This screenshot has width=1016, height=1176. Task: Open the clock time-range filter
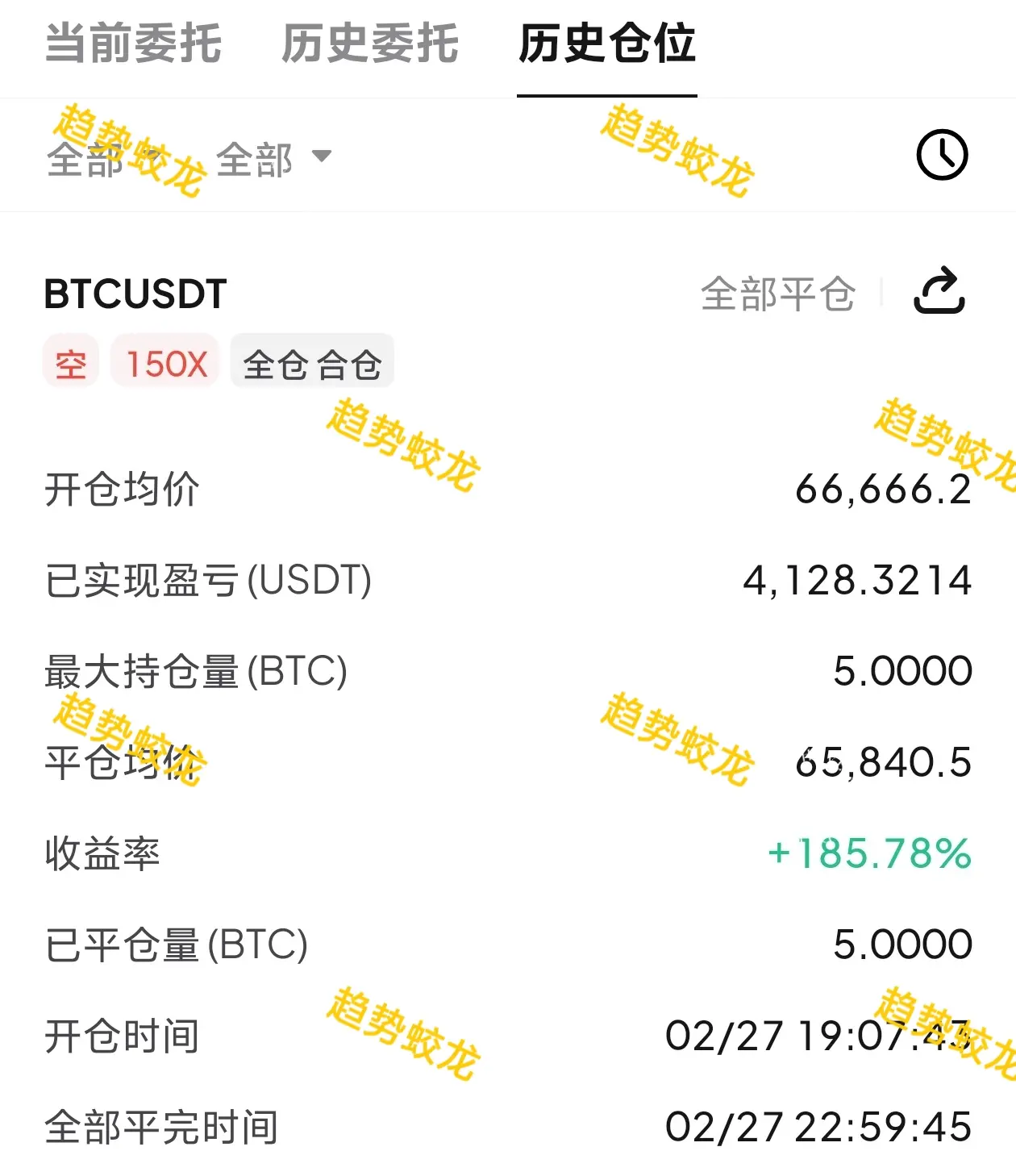(x=941, y=155)
